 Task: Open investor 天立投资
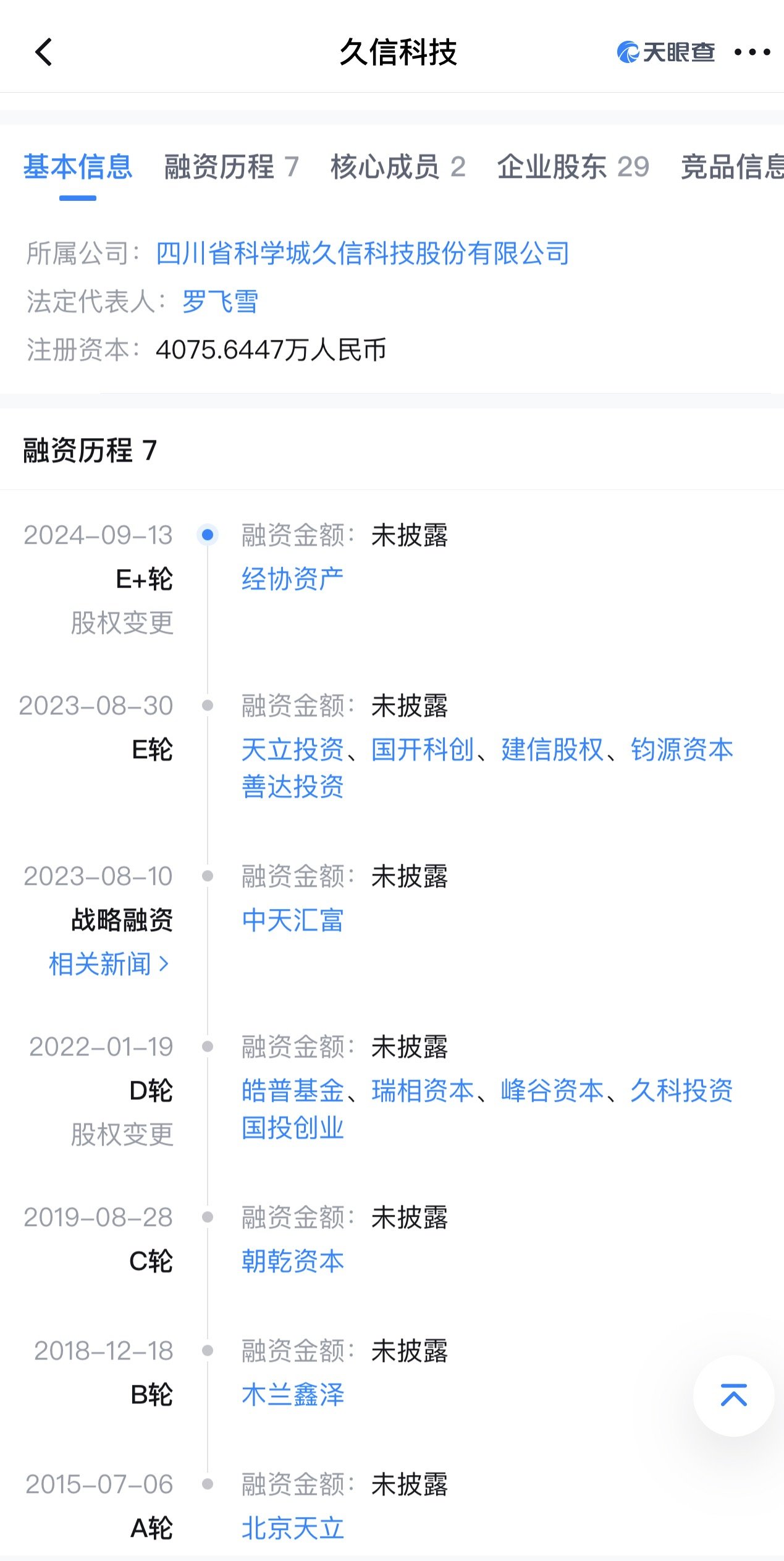tap(292, 750)
